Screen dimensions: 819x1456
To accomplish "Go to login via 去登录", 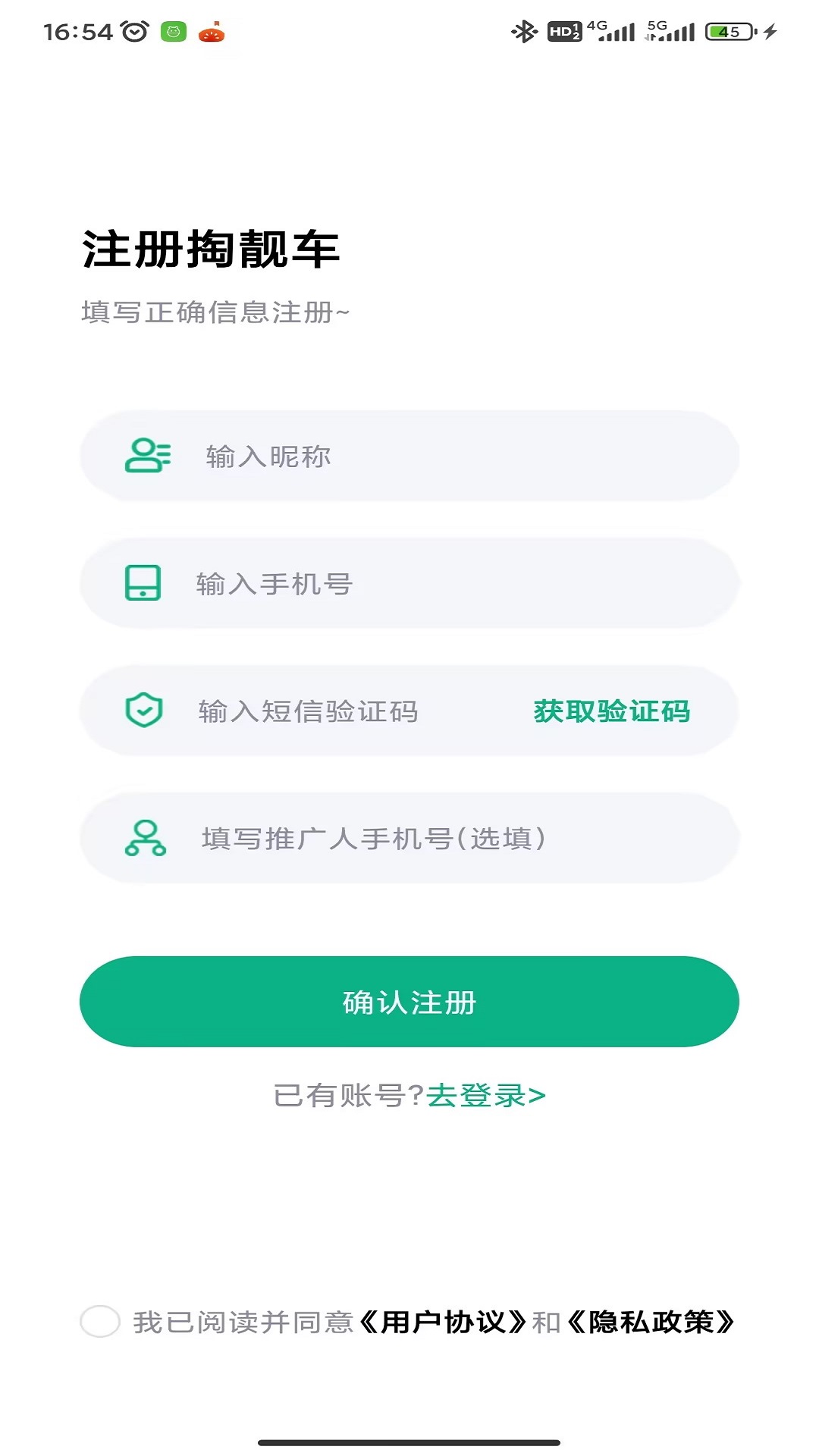I will pos(486,1096).
